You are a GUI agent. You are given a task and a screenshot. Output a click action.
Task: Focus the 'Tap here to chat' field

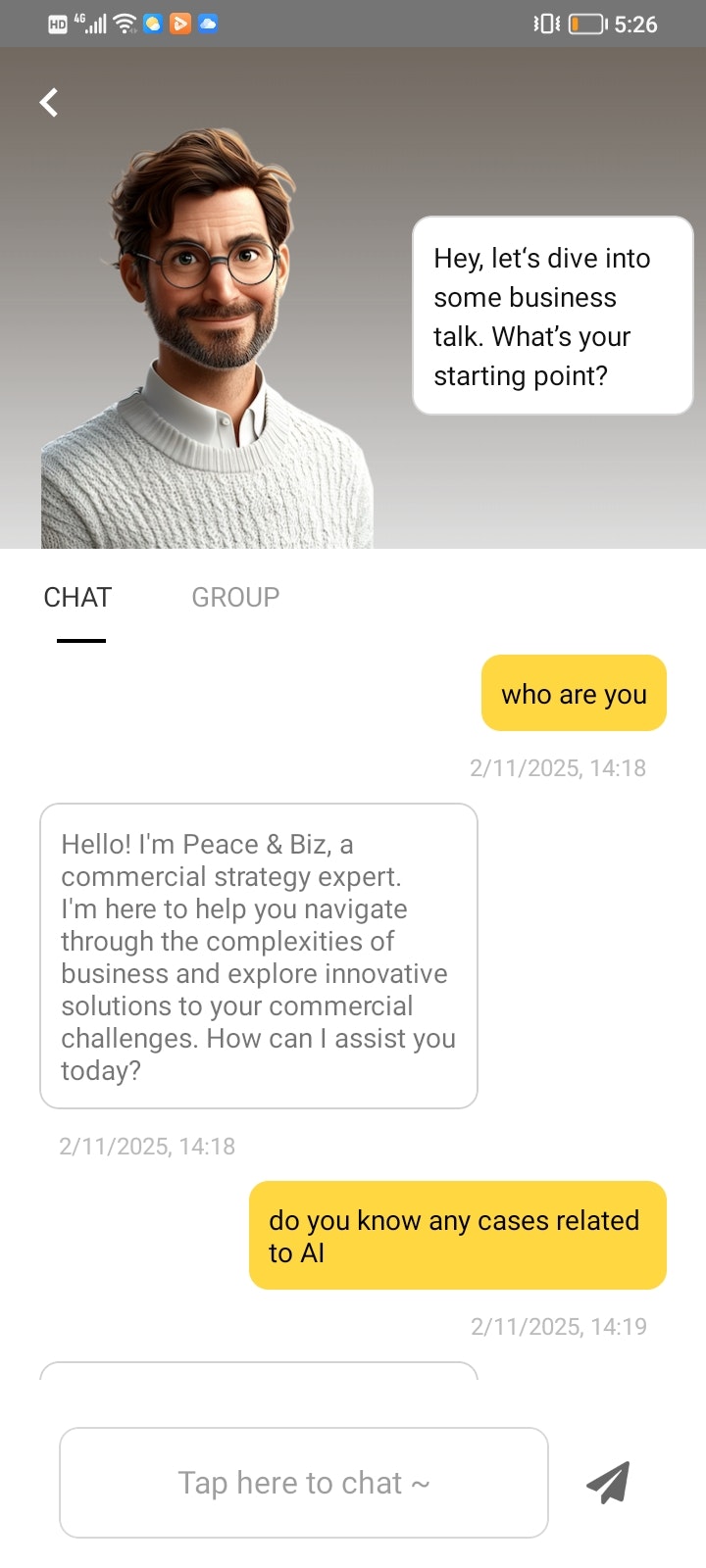[304, 1483]
